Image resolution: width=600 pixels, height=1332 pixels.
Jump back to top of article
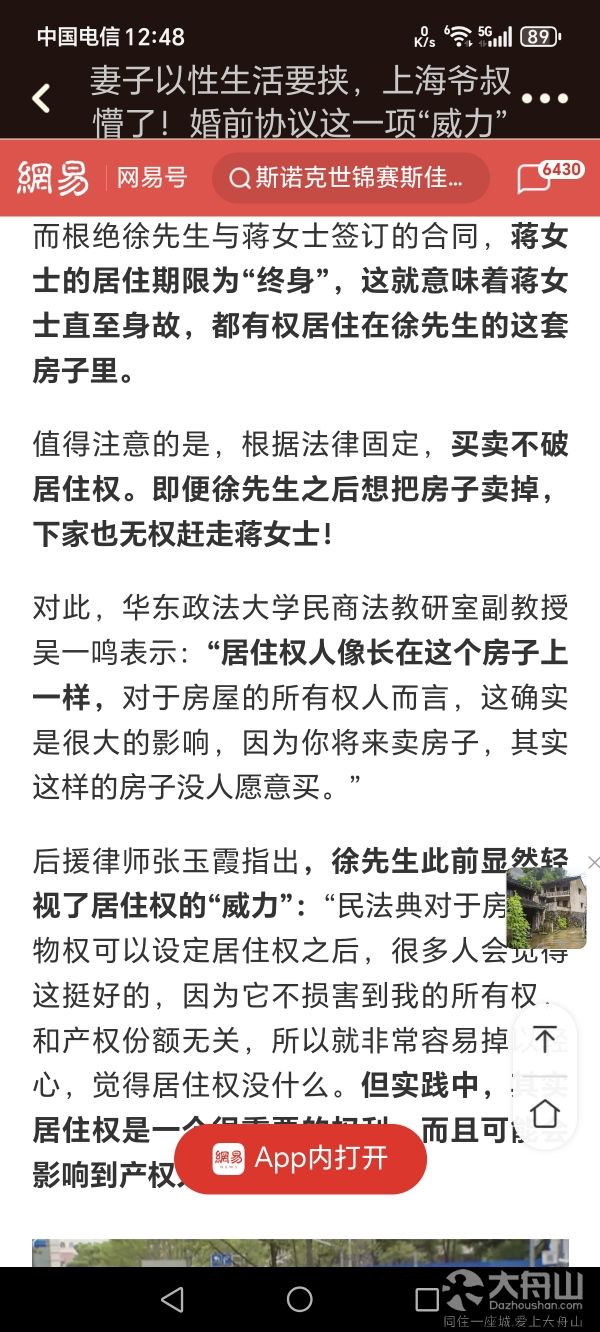point(545,1038)
